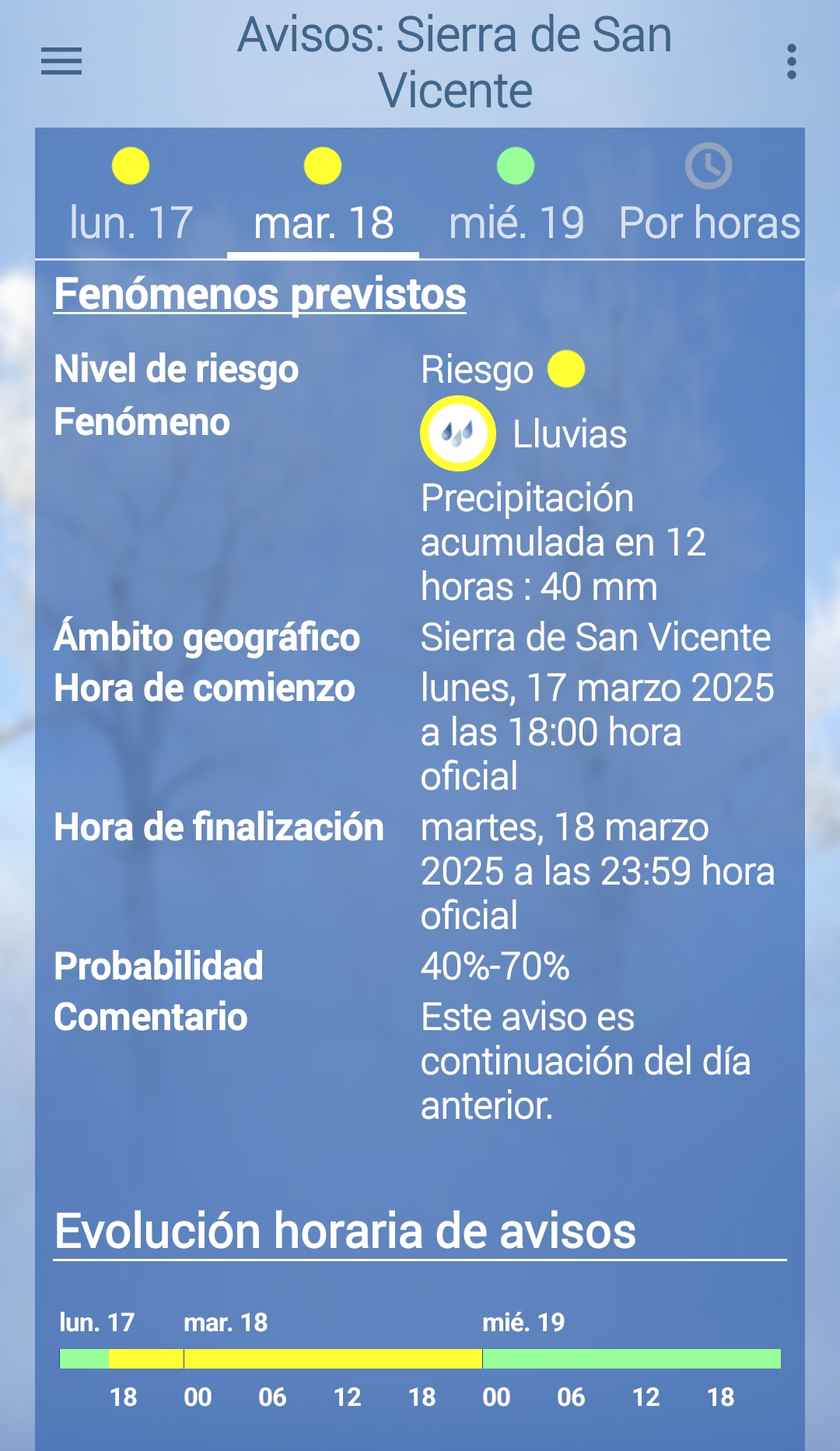Viewport: 840px width, 1451px height.
Task: Open the Por horas tab
Action: (x=709, y=194)
